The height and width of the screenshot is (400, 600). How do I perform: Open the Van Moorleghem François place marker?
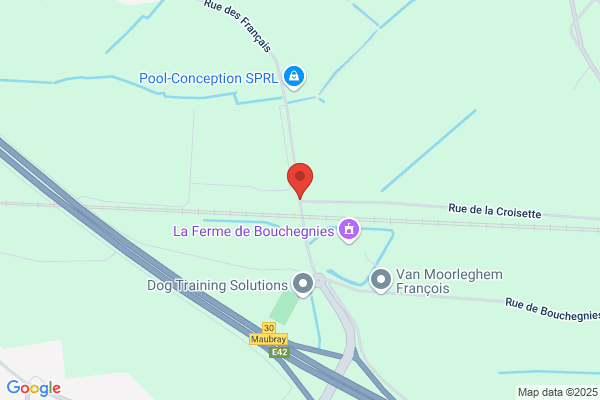[x=381, y=280]
